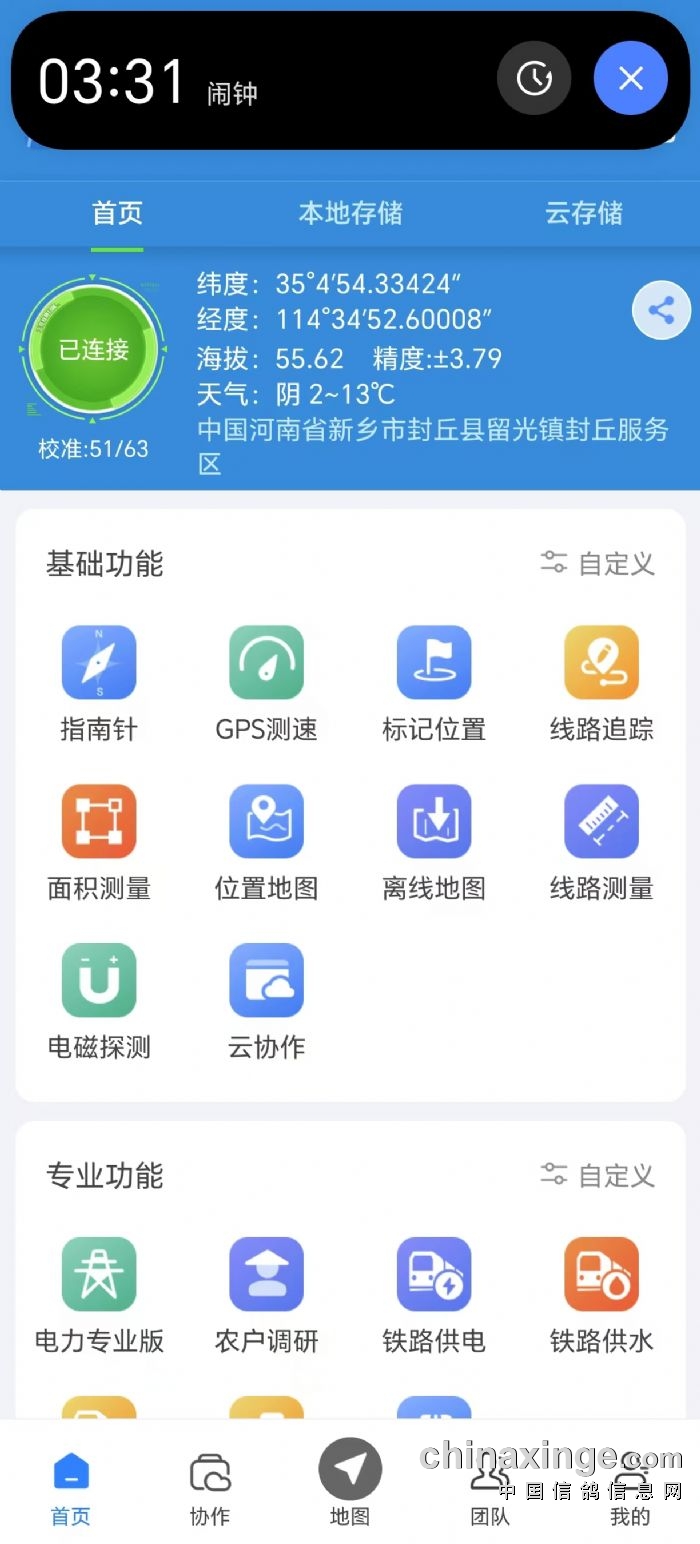Open 线路测量 line measurement
This screenshot has width=700, height=1544.
tap(601, 843)
